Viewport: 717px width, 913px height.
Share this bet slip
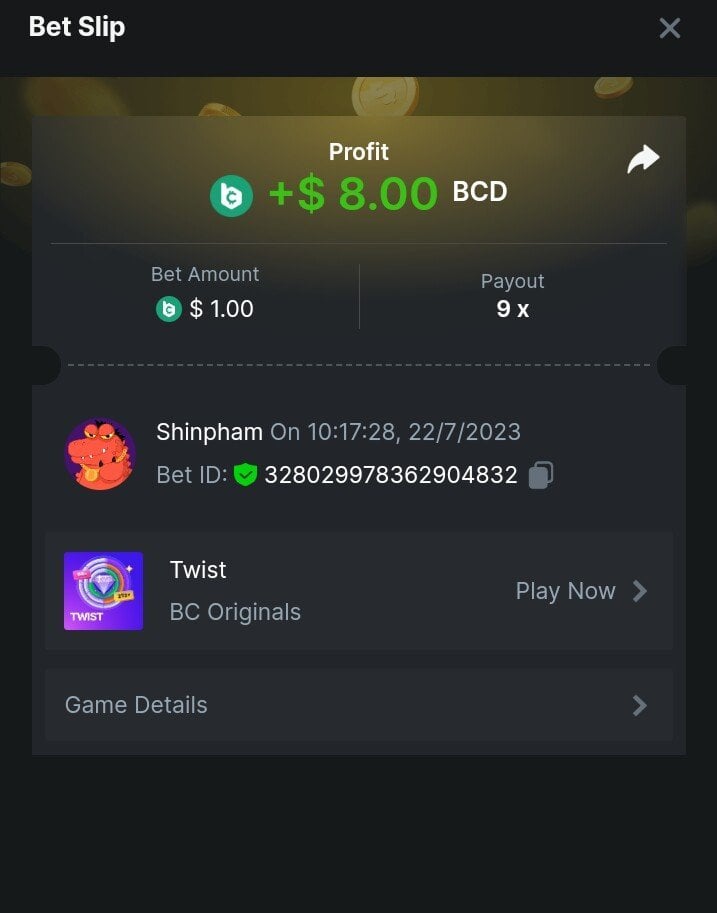pos(643,159)
